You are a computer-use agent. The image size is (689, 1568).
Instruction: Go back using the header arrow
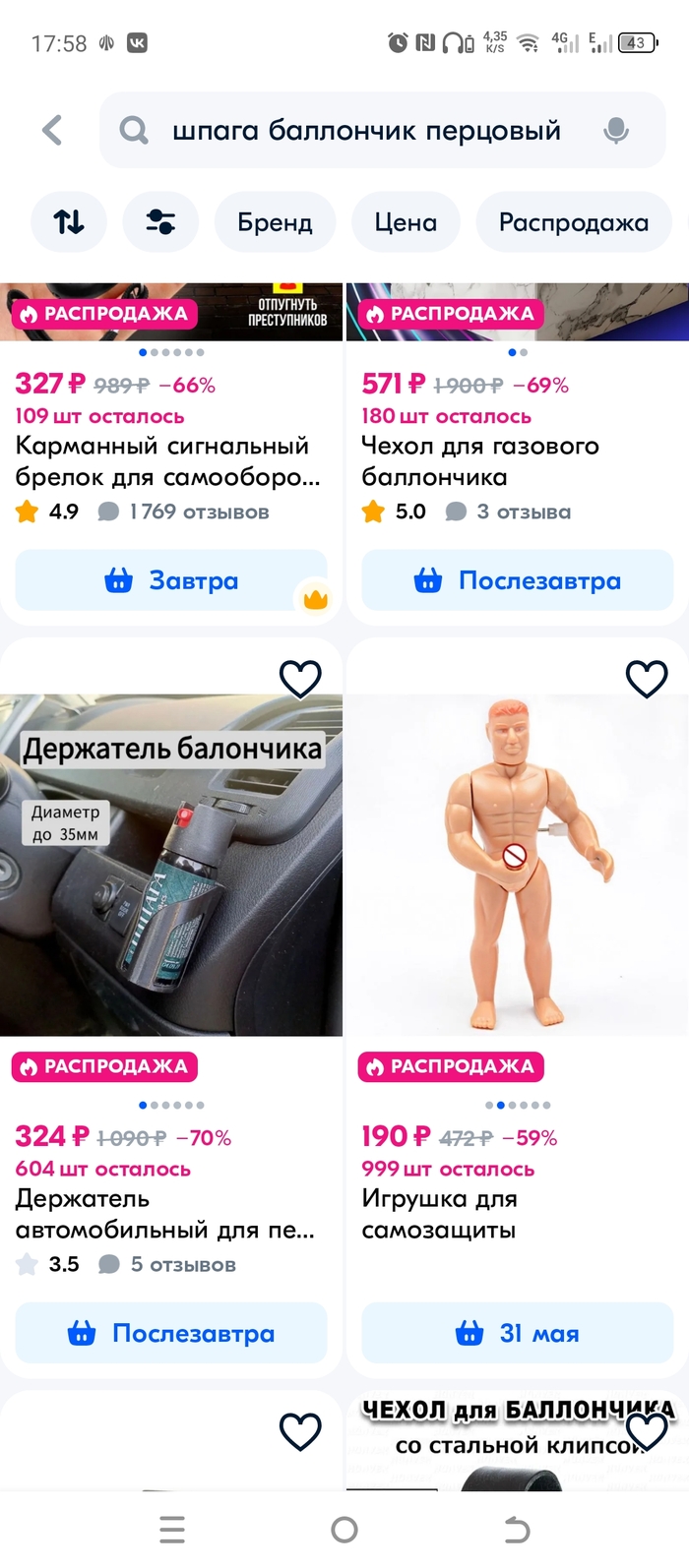point(53,130)
